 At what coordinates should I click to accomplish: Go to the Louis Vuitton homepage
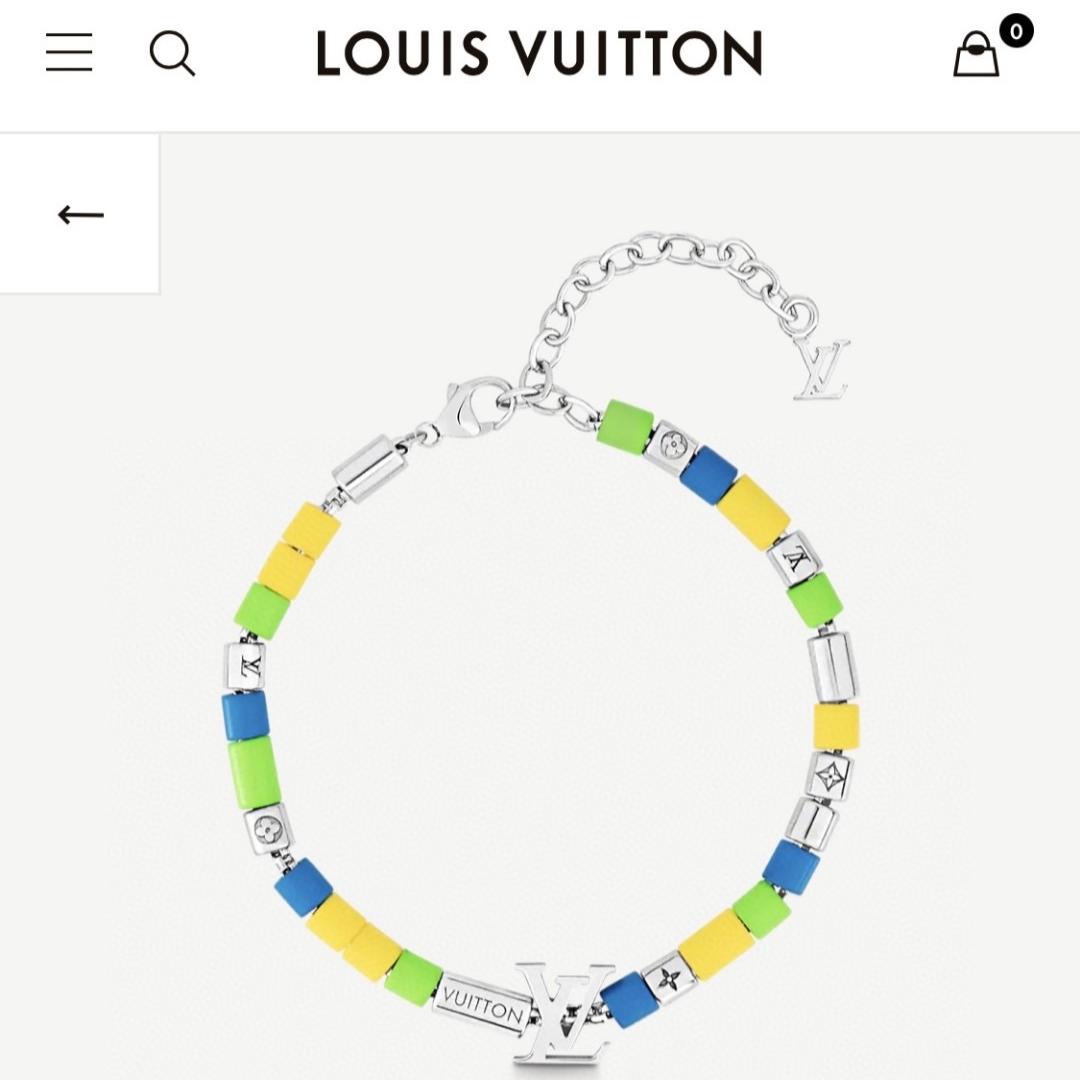pos(539,54)
